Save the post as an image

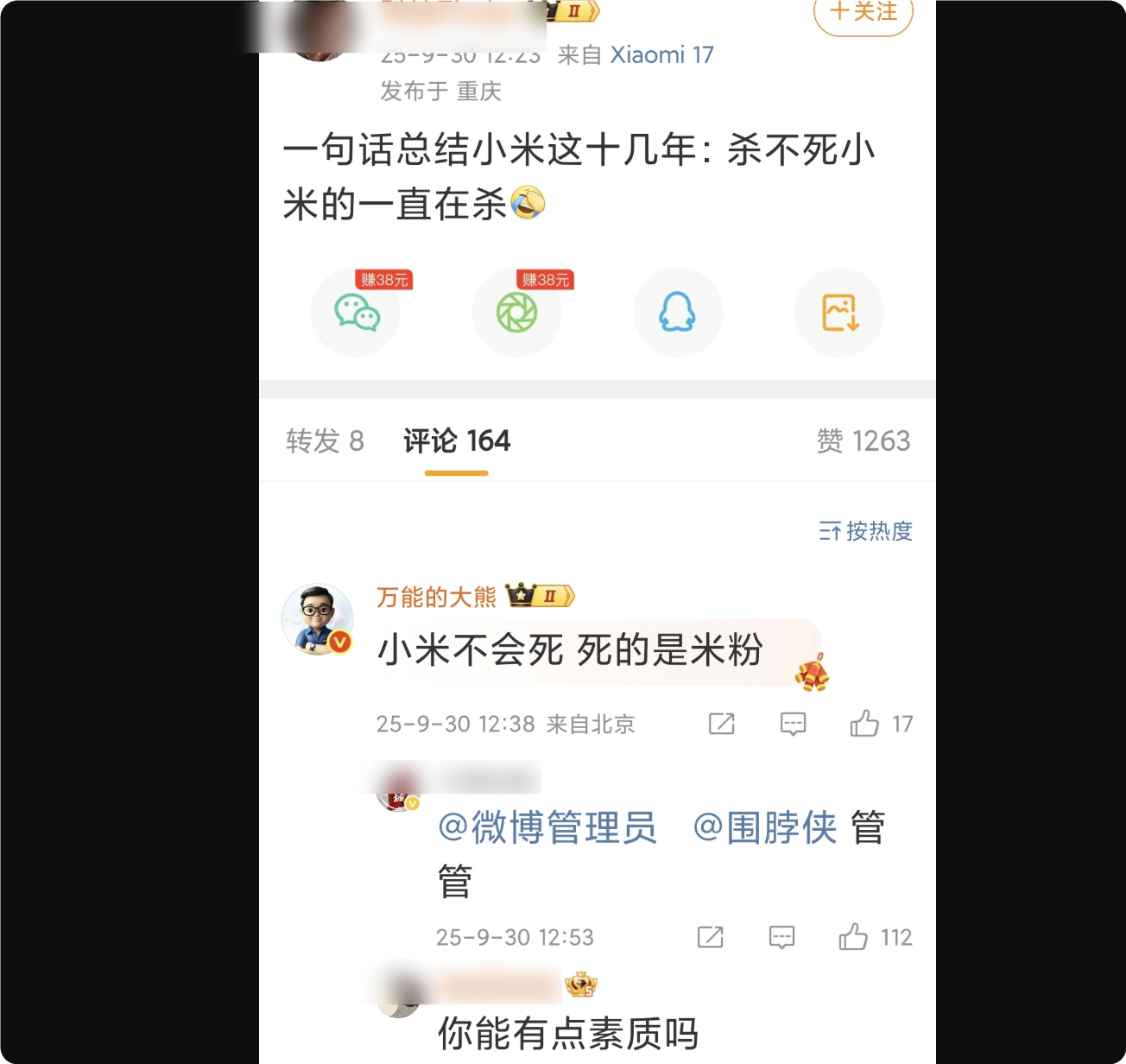tap(839, 313)
